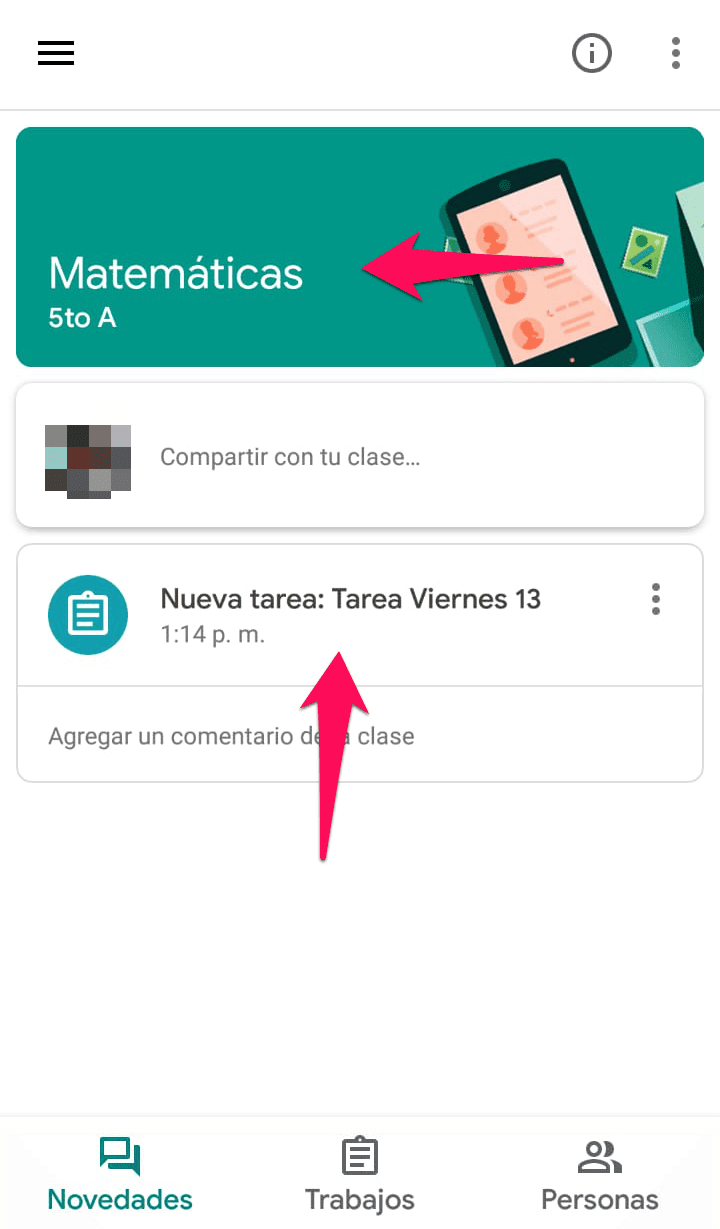Switch to the Personas tab
Viewport: 720px width, 1229px height.
pyautogui.click(x=599, y=1175)
